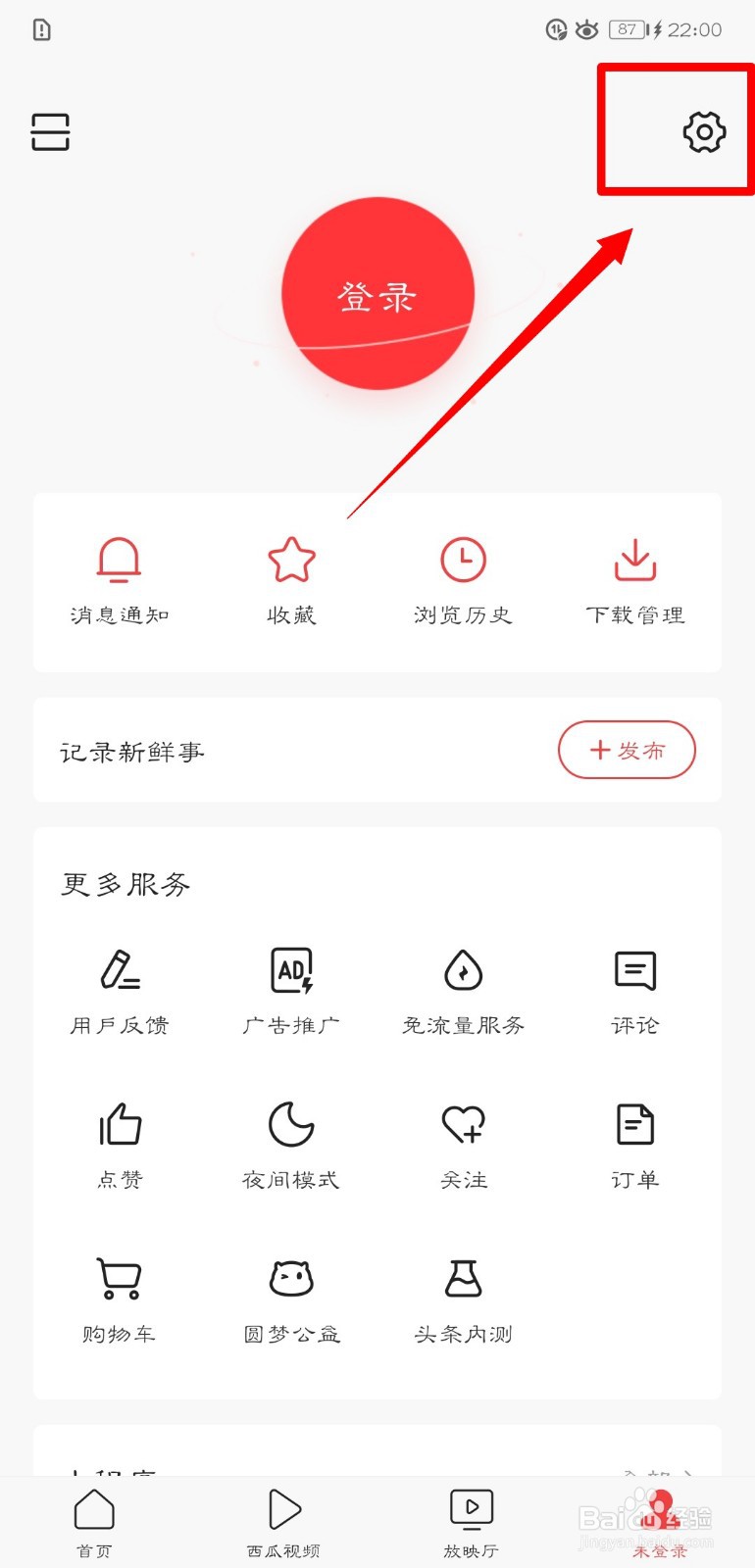The width and height of the screenshot is (755, 1568).
Task: Open 购物车 shopping cart
Action: (120, 1301)
